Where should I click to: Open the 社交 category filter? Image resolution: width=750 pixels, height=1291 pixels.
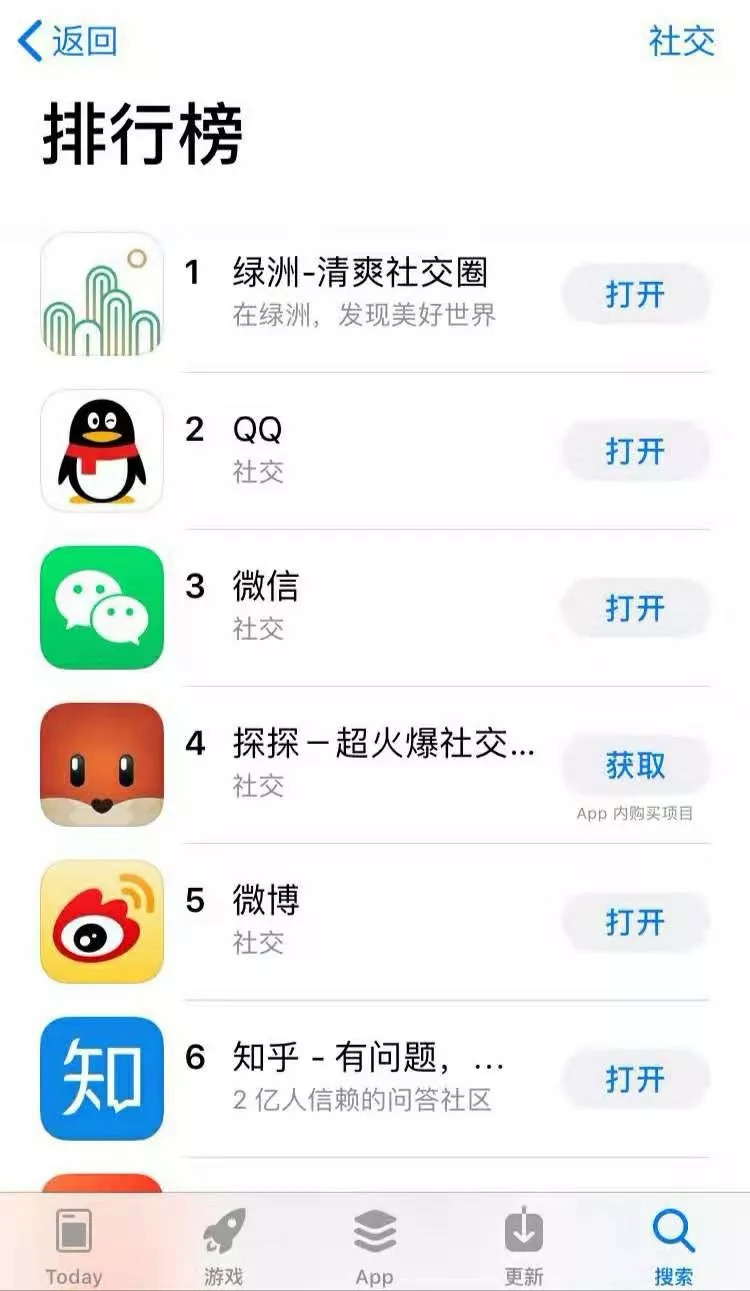(682, 42)
